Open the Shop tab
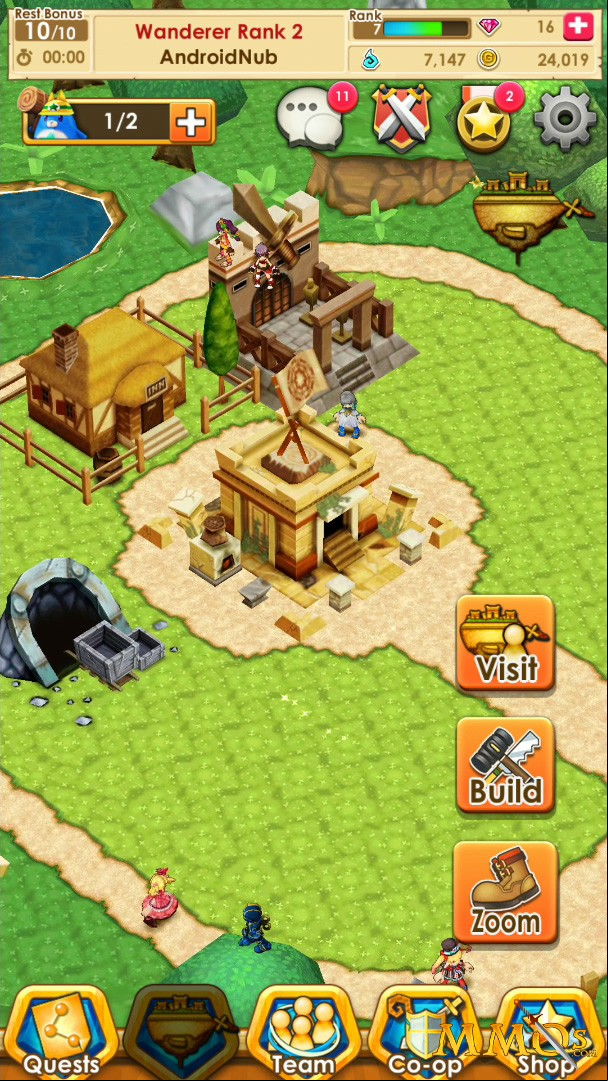Screen dimensions: 608x1081 pos(549,1033)
